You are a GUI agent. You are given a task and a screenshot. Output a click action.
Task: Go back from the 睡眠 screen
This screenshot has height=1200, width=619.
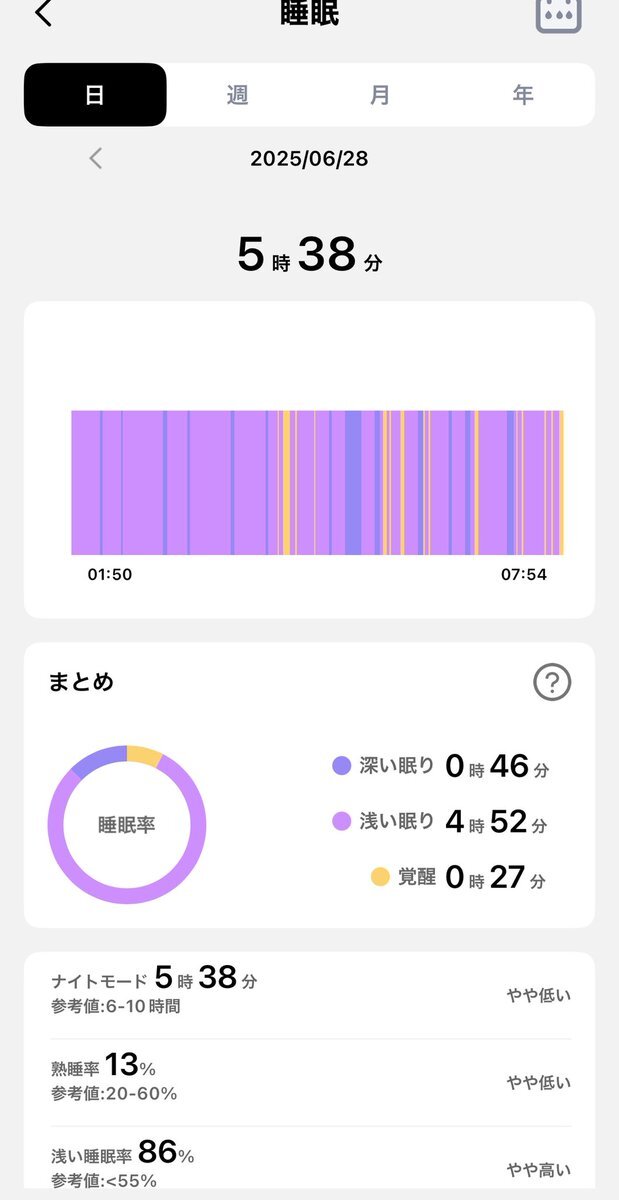[x=43, y=13]
